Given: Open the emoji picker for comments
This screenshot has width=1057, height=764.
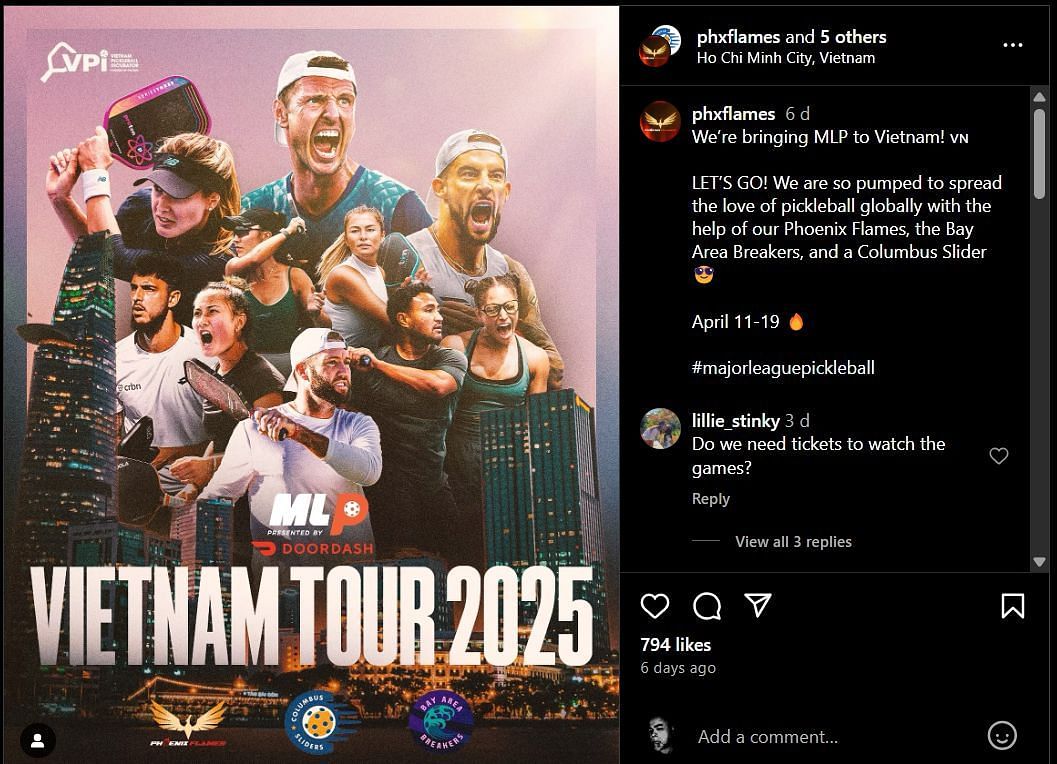Looking at the screenshot, I should click(1001, 736).
